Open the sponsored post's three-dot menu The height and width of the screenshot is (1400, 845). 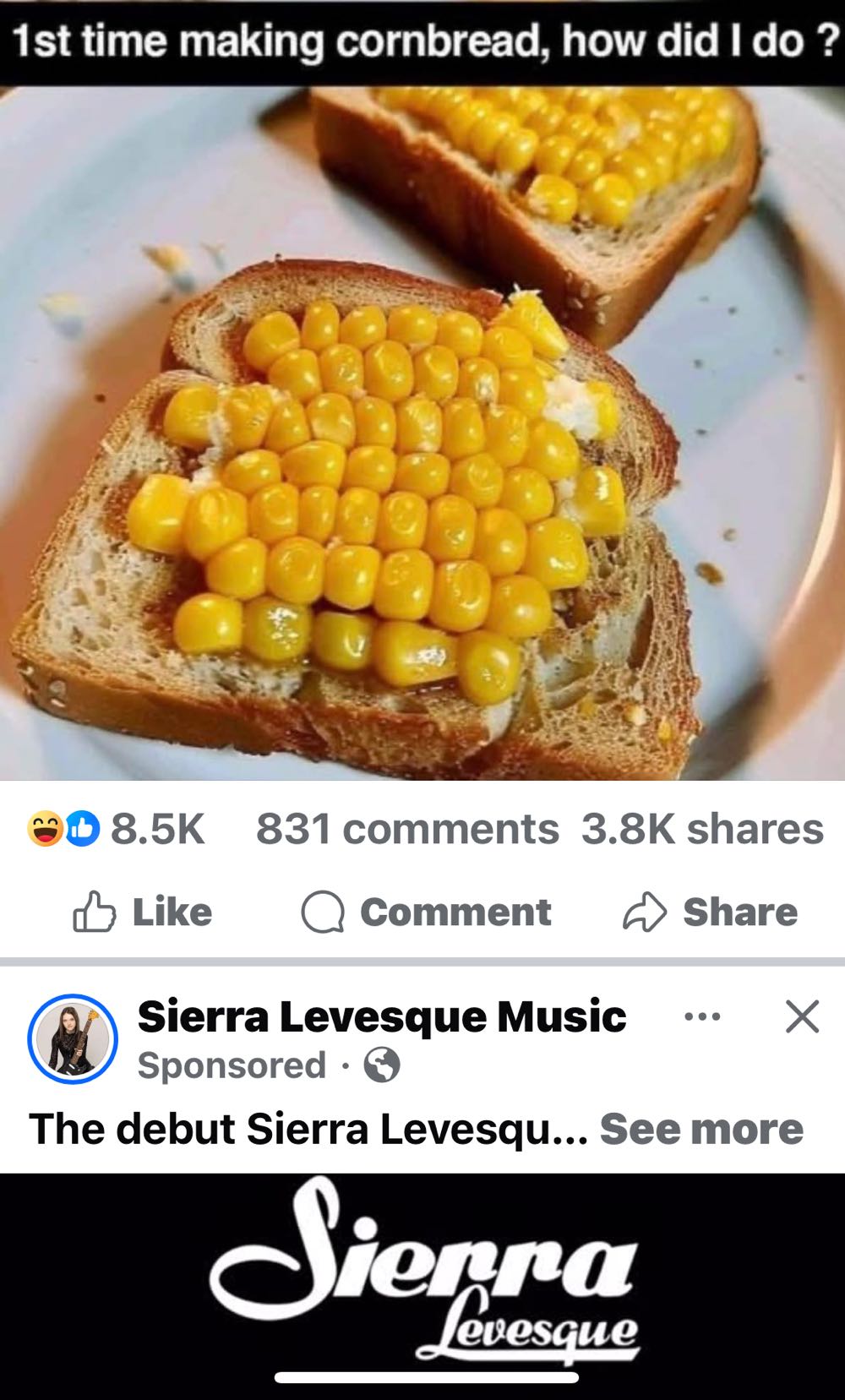point(702,1016)
